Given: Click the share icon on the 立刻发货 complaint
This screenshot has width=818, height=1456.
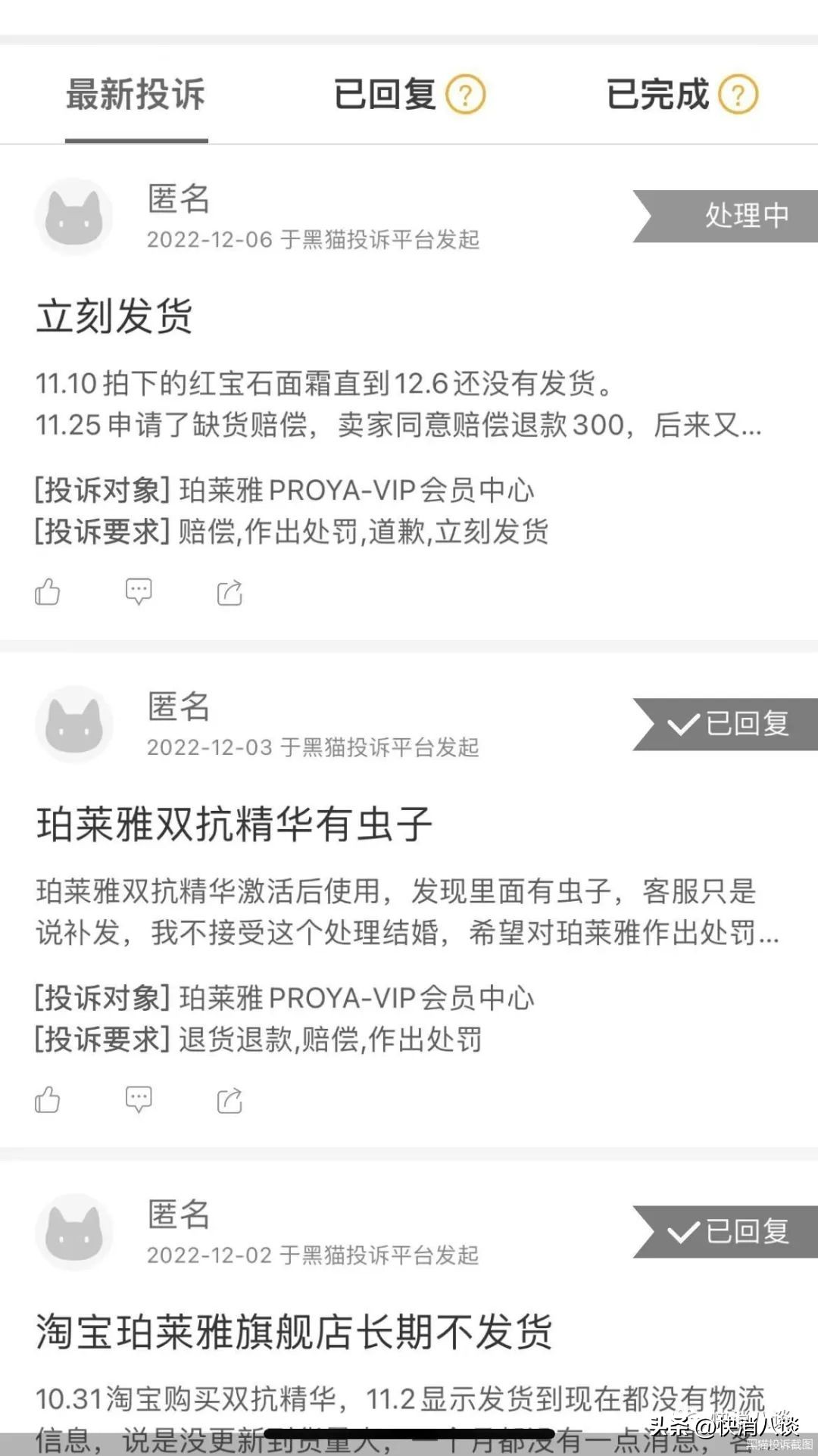Looking at the screenshot, I should click(x=229, y=591).
